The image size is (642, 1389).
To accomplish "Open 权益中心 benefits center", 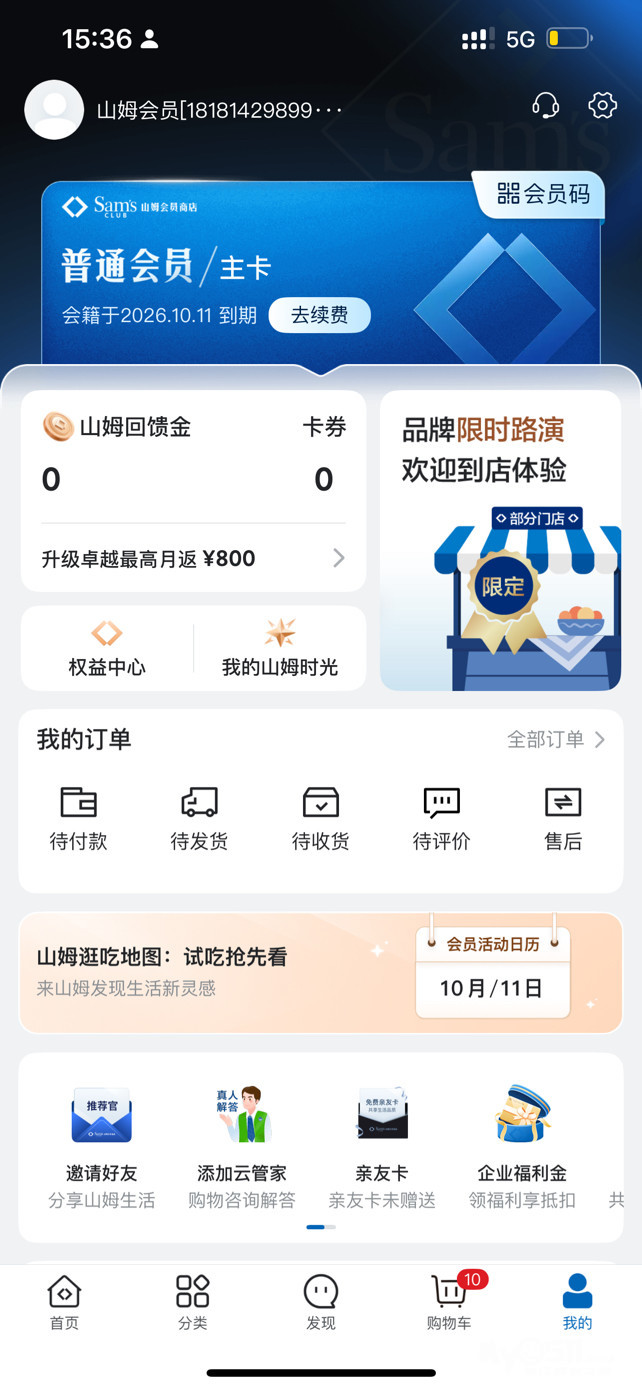I will (107, 649).
